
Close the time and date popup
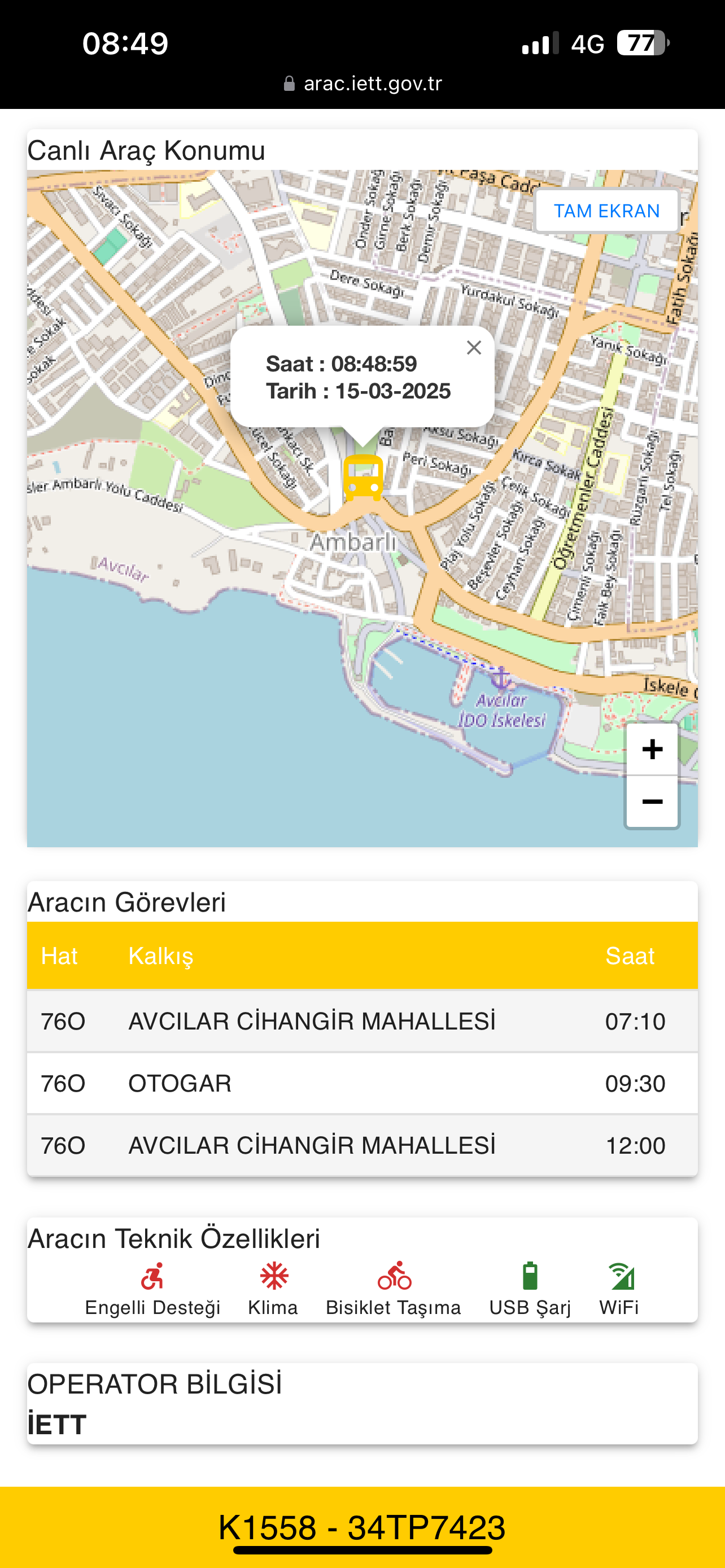click(x=474, y=348)
